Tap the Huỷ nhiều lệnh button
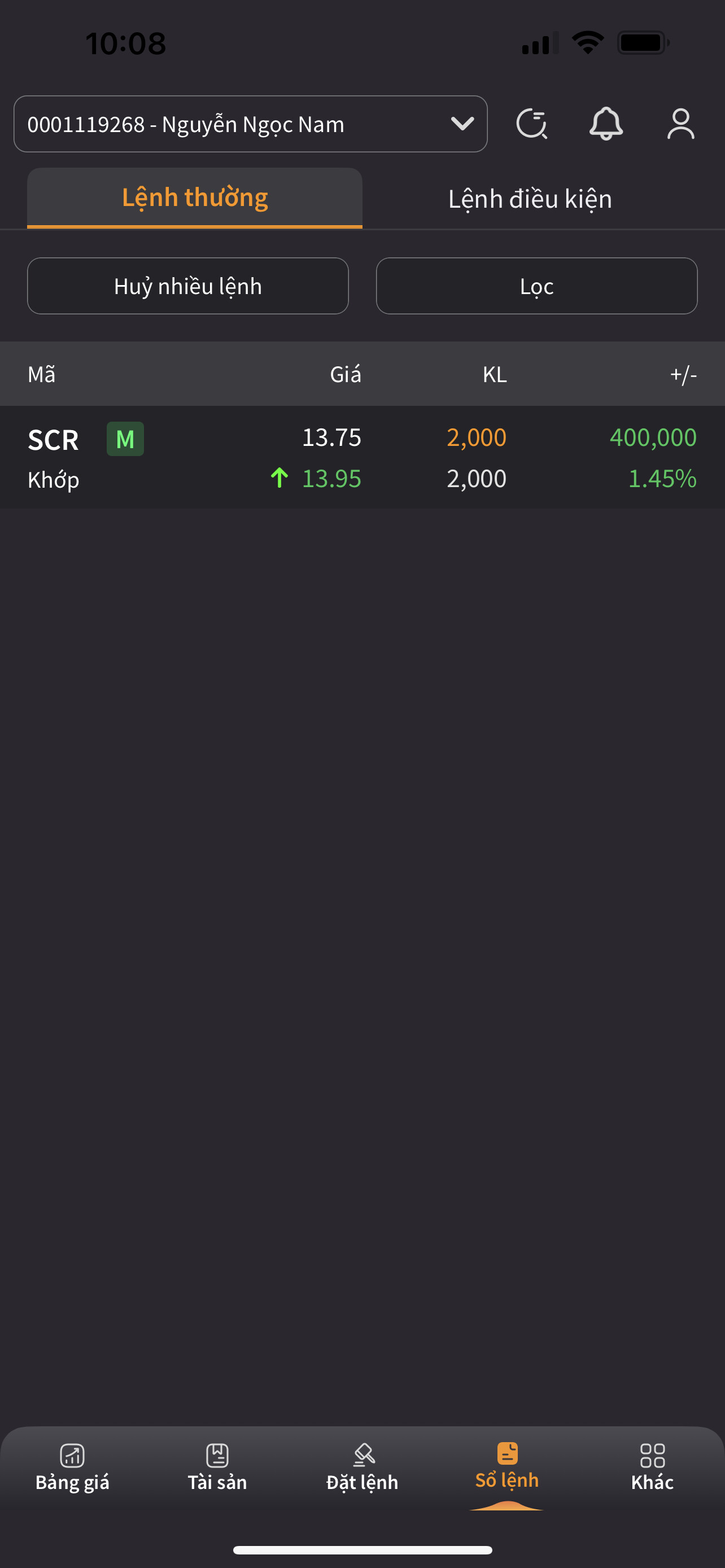This screenshot has height=1568, width=725. click(187, 286)
